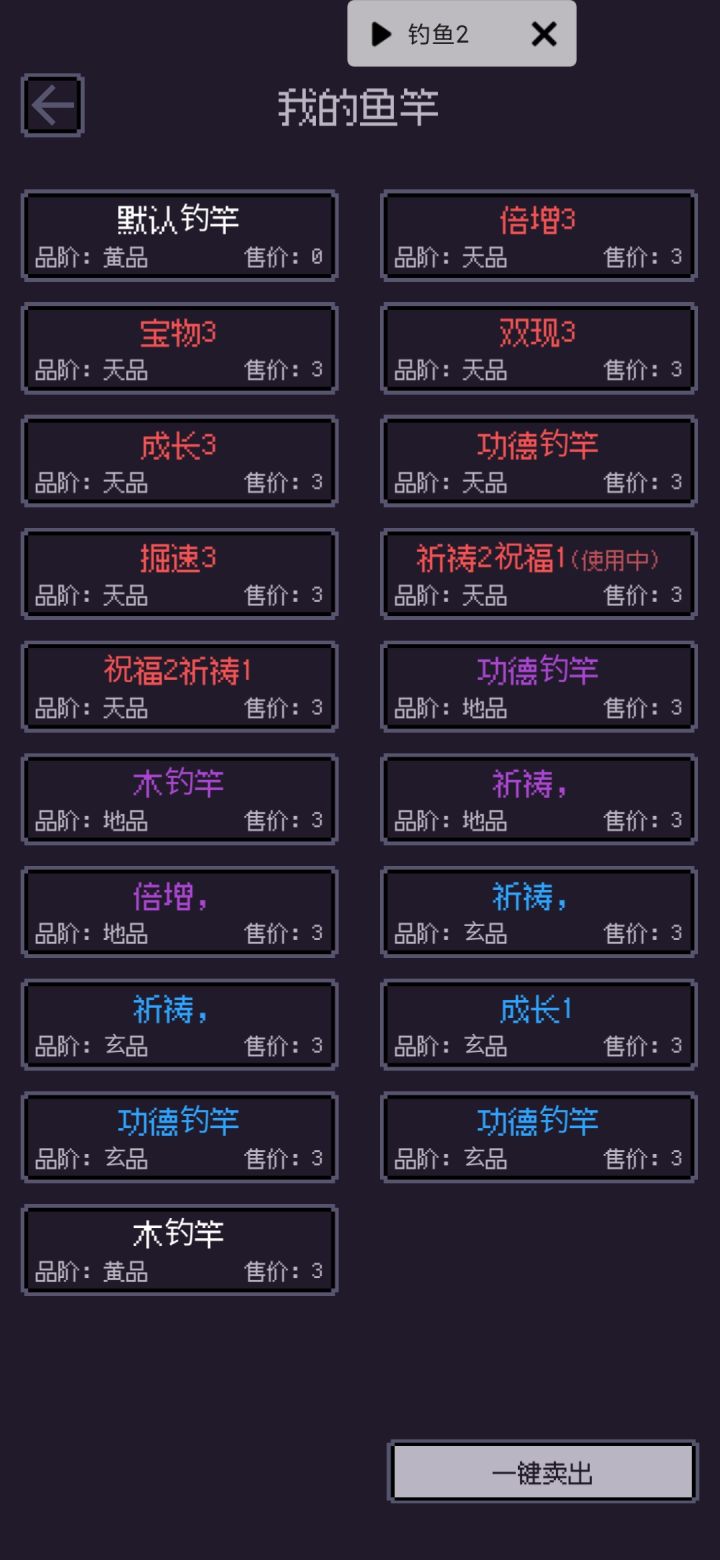Open the left 功德钓竿 mystic-grade rod
Screen dimensions: 720x1560
(x=180, y=1136)
